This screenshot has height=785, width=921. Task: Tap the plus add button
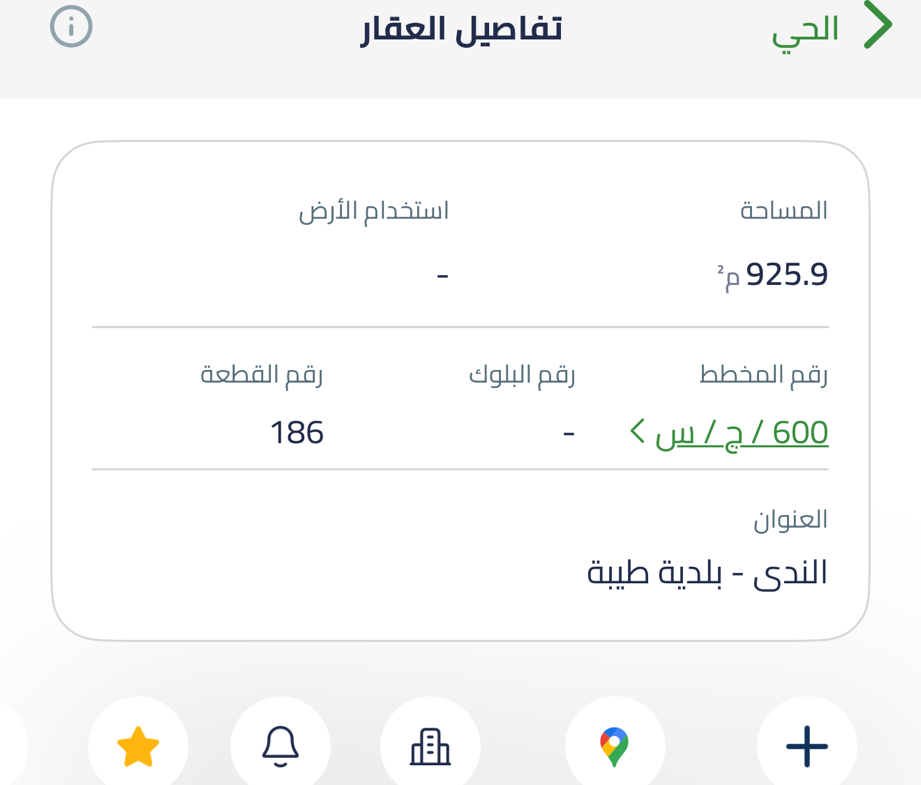[x=806, y=746]
